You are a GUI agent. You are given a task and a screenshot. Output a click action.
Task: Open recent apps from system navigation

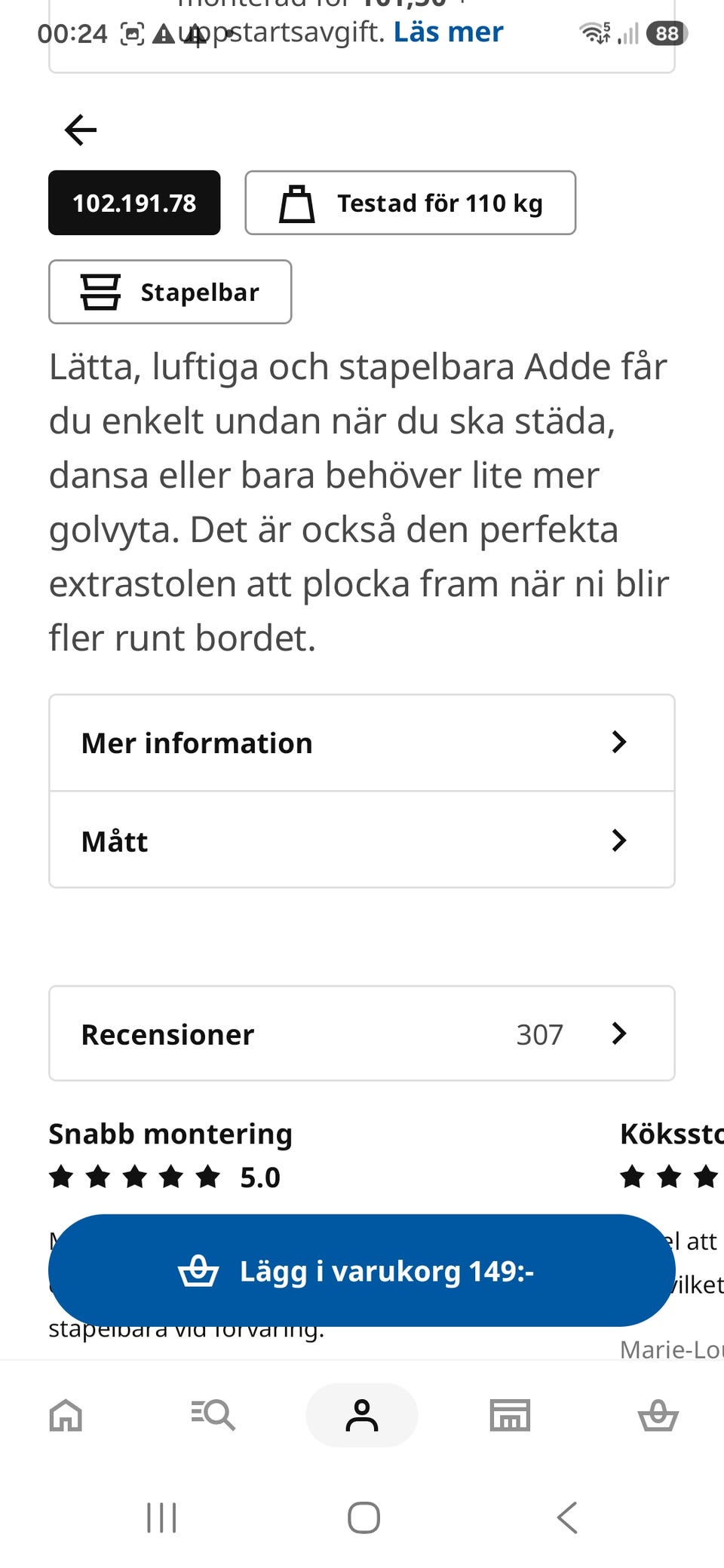click(161, 1517)
